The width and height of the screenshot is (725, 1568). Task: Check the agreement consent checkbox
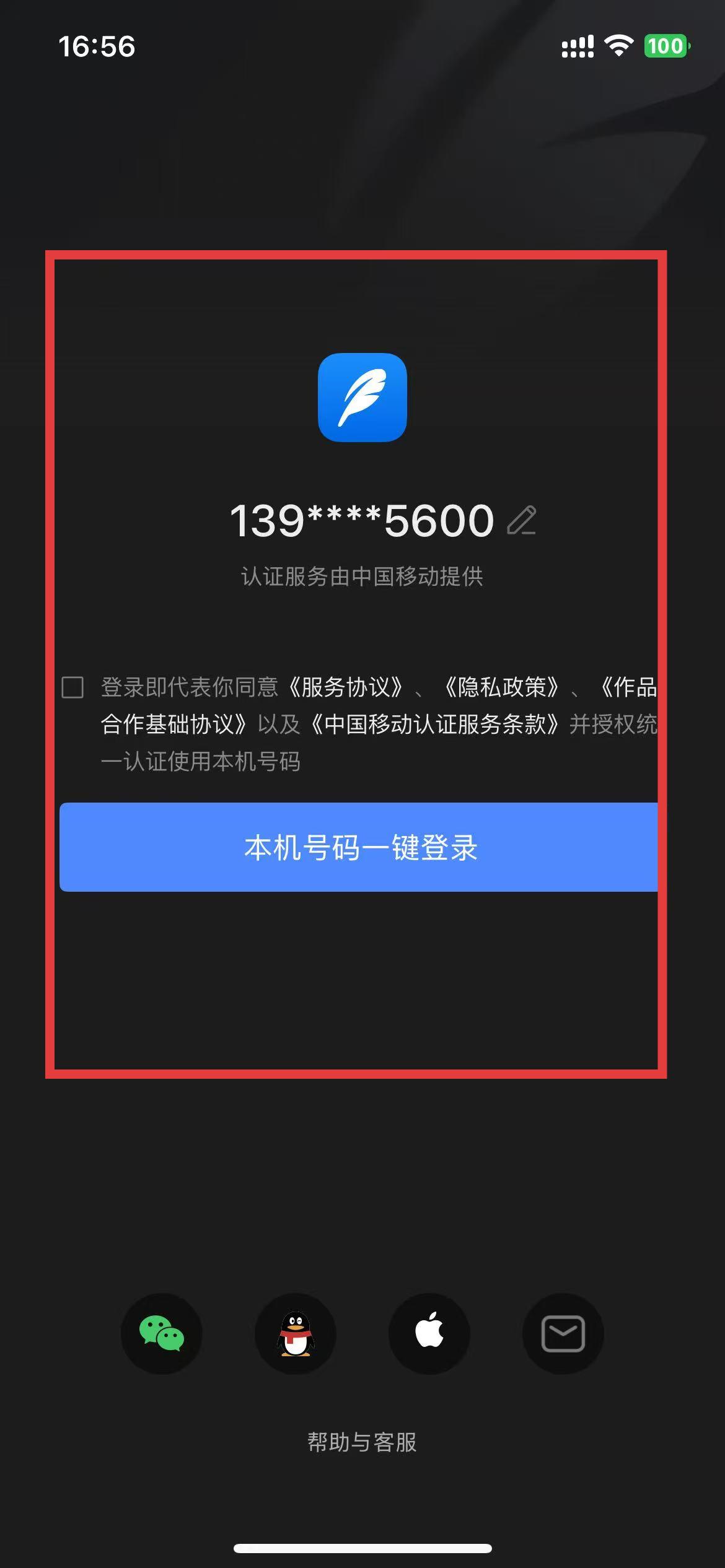coord(72,687)
